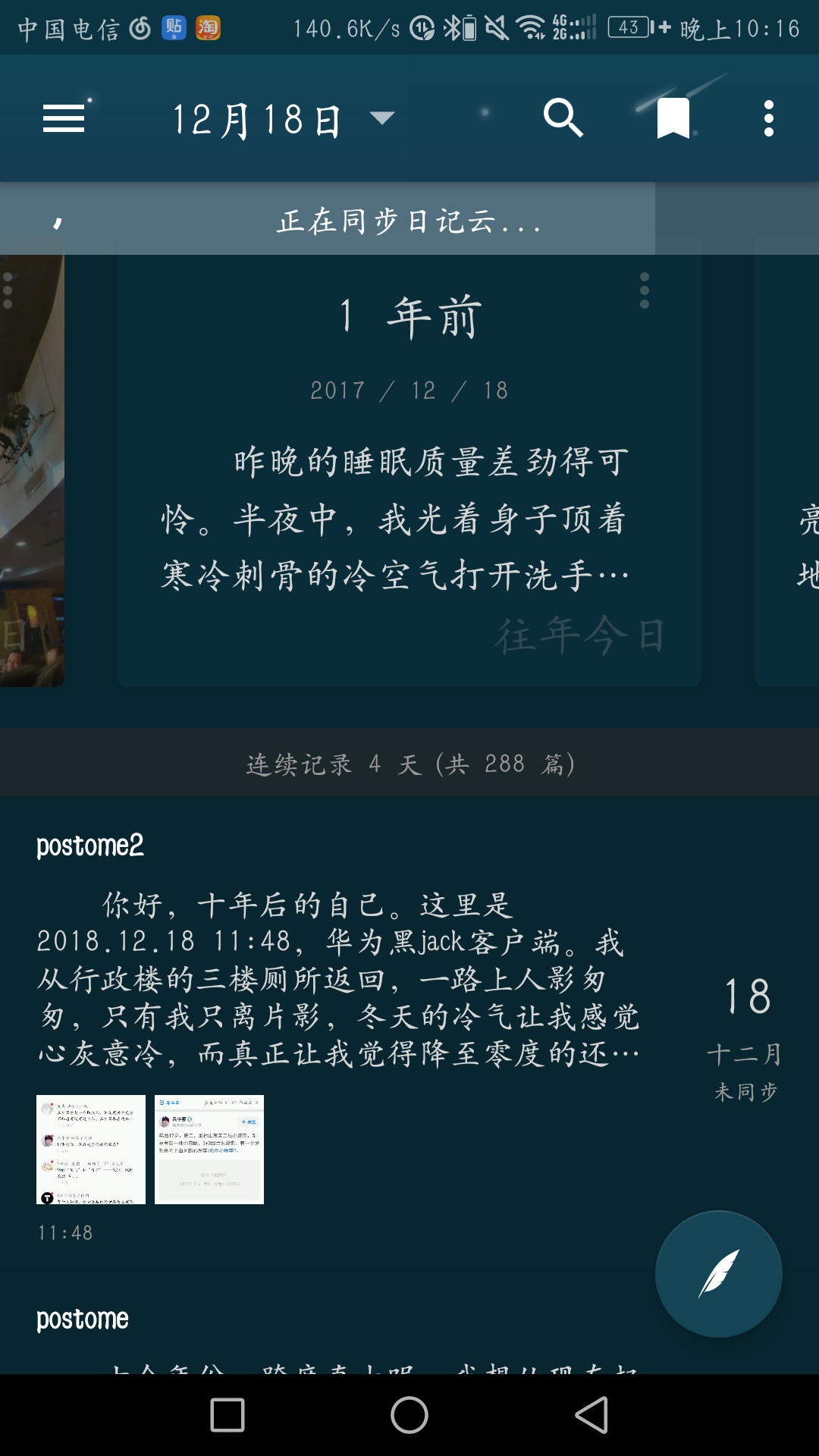Open the hamburger drawer menu

click(64, 118)
